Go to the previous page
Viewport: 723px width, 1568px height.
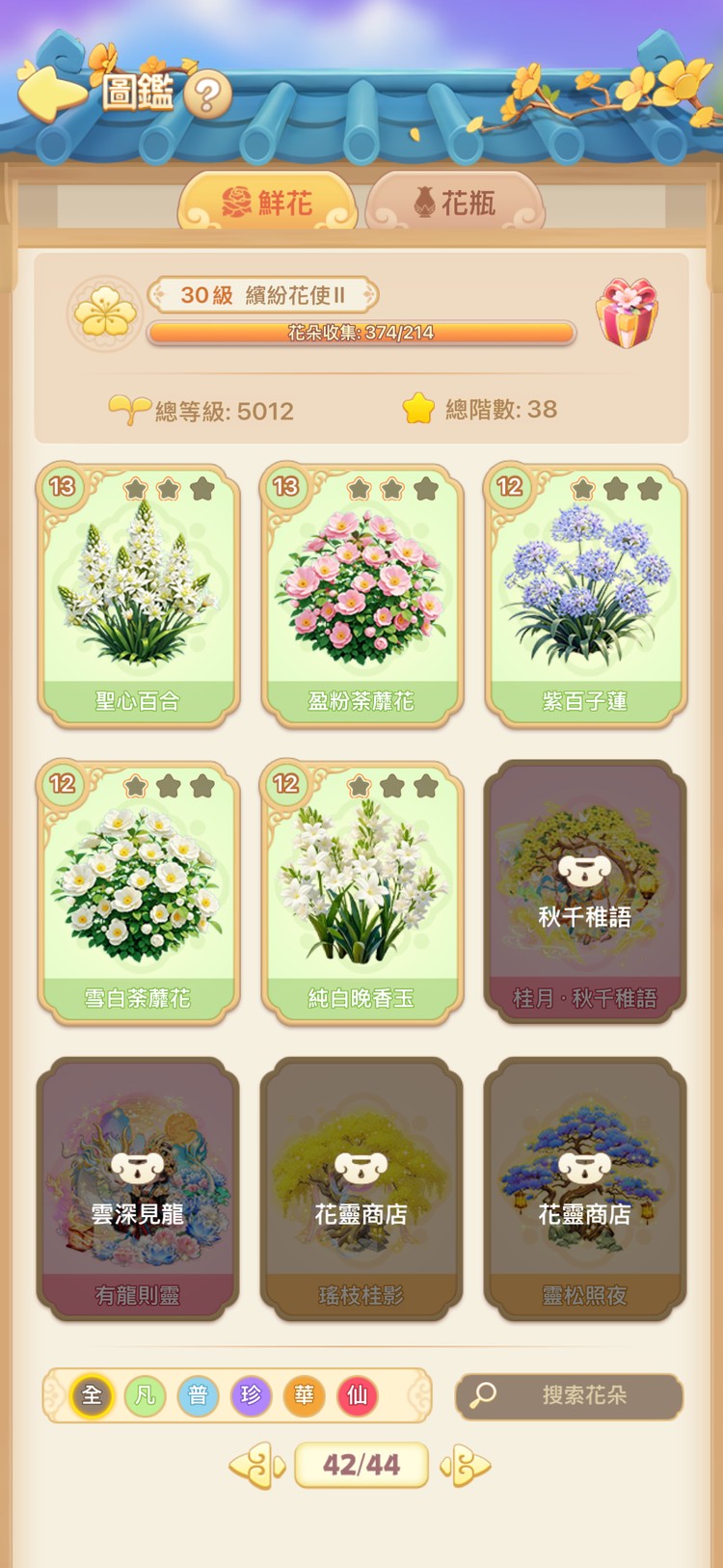click(256, 1466)
